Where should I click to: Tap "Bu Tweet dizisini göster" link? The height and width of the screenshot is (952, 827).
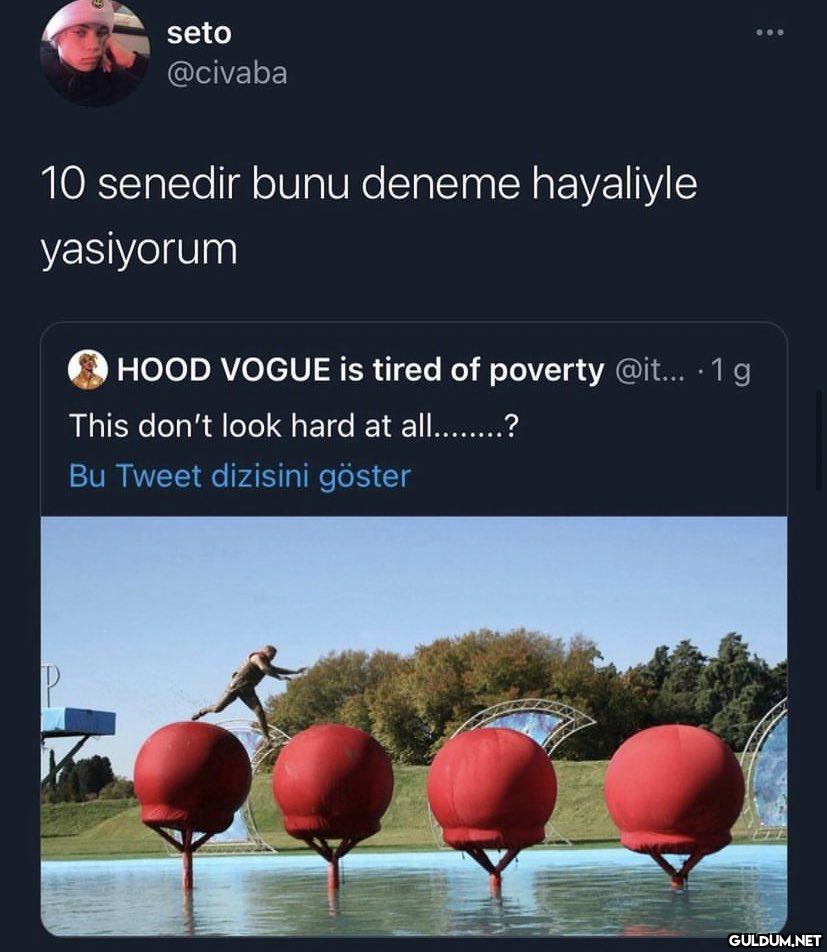pos(239,476)
